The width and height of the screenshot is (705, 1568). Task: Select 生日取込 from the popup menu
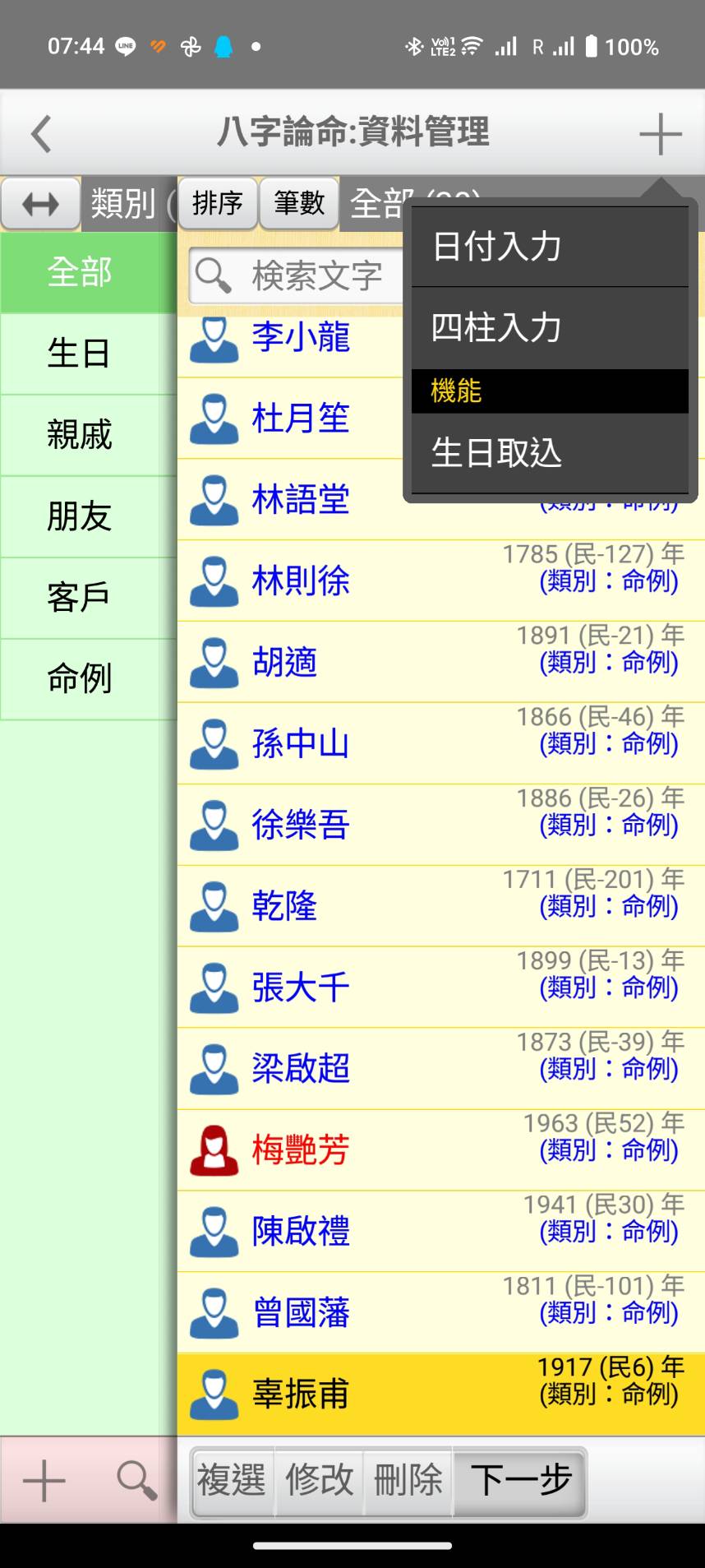click(x=549, y=453)
